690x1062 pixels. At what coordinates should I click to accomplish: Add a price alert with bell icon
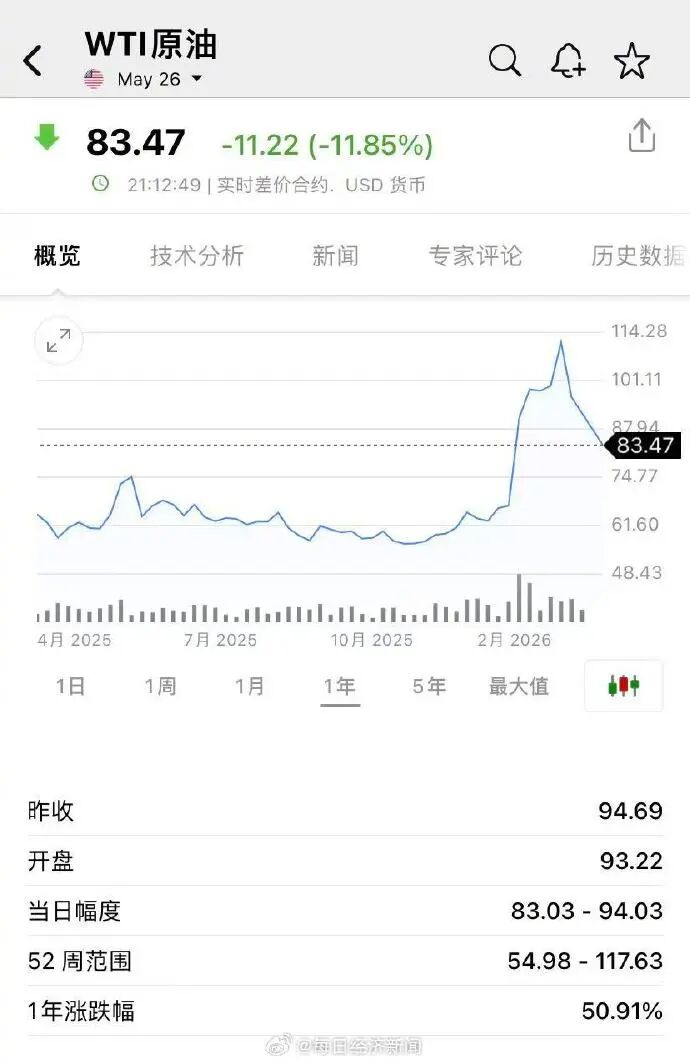point(568,61)
